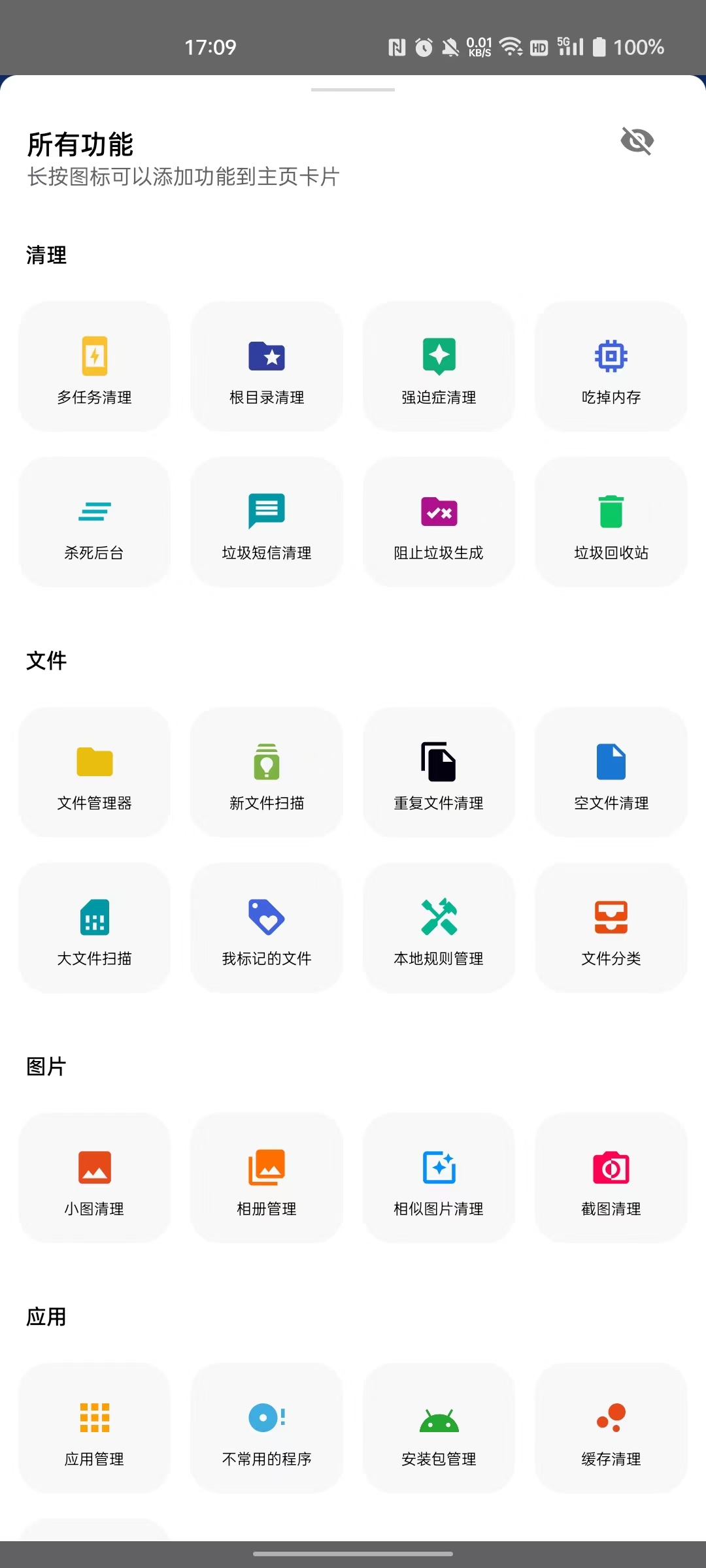Open 强迫症清理 feature
706x1568 pixels.
[x=439, y=367]
